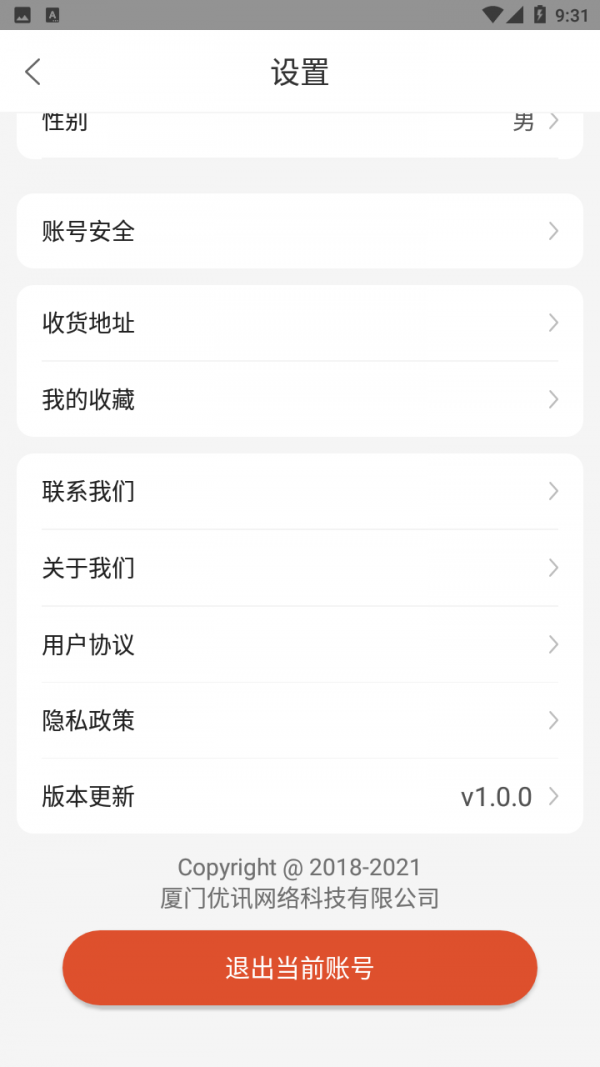View the 隐私政策
This screenshot has width=600, height=1067.
coord(300,721)
